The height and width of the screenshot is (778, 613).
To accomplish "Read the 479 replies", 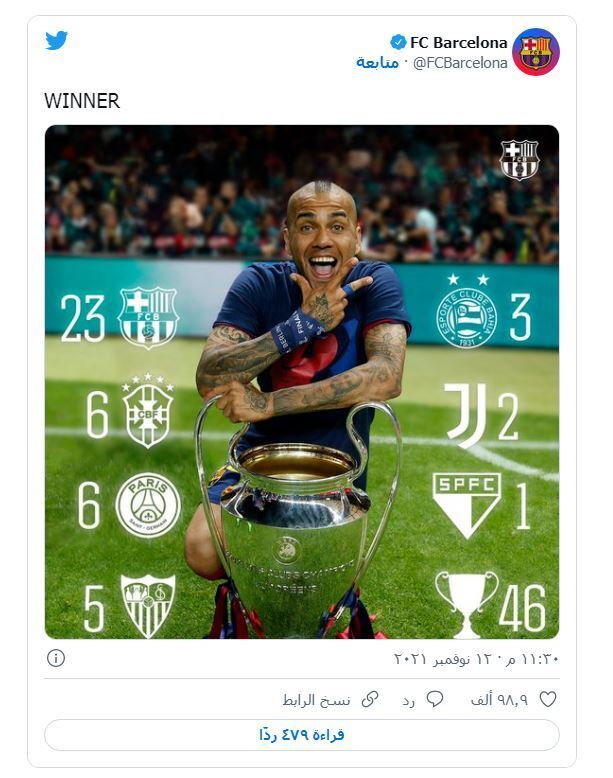I will click(301, 735).
